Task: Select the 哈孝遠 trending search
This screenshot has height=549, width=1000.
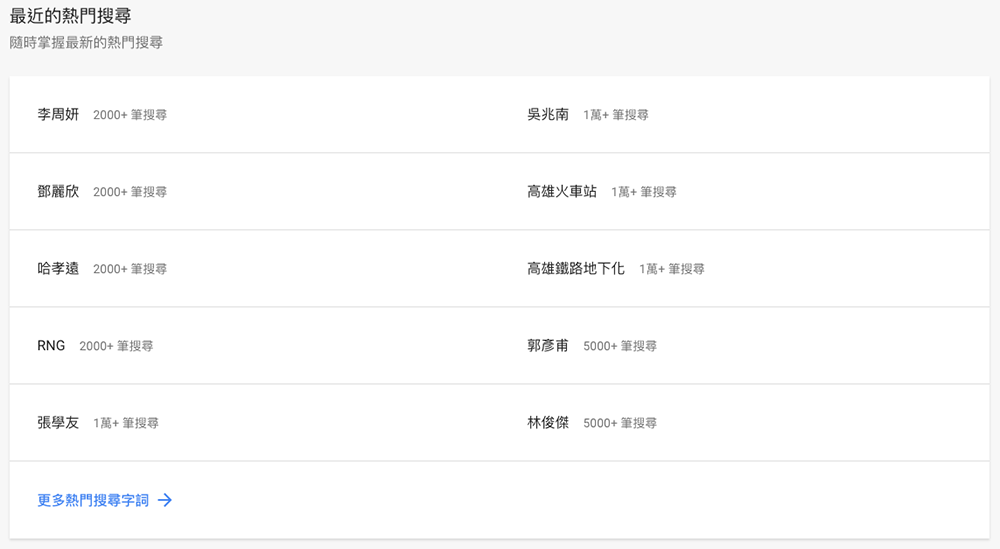Action: pos(58,269)
